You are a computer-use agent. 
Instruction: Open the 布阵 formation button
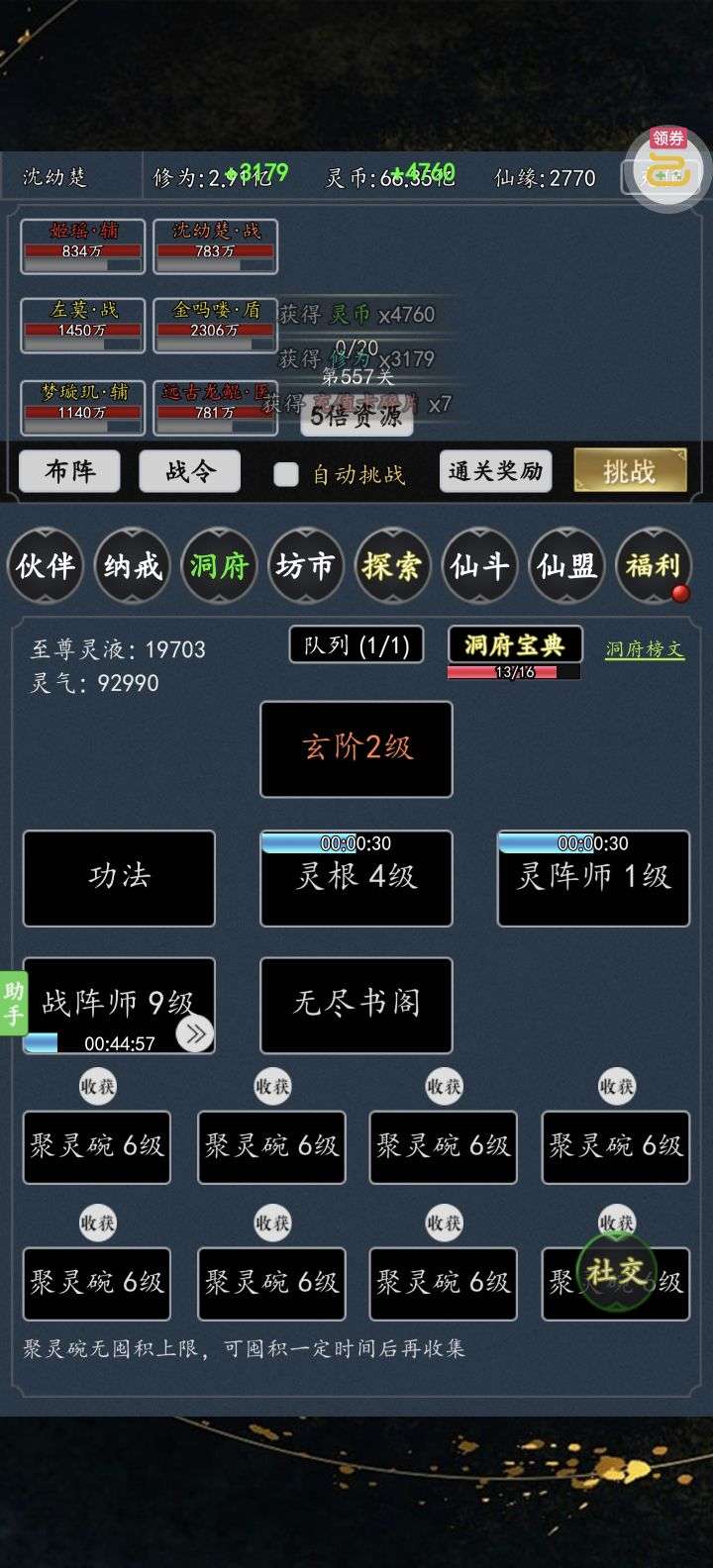point(69,471)
